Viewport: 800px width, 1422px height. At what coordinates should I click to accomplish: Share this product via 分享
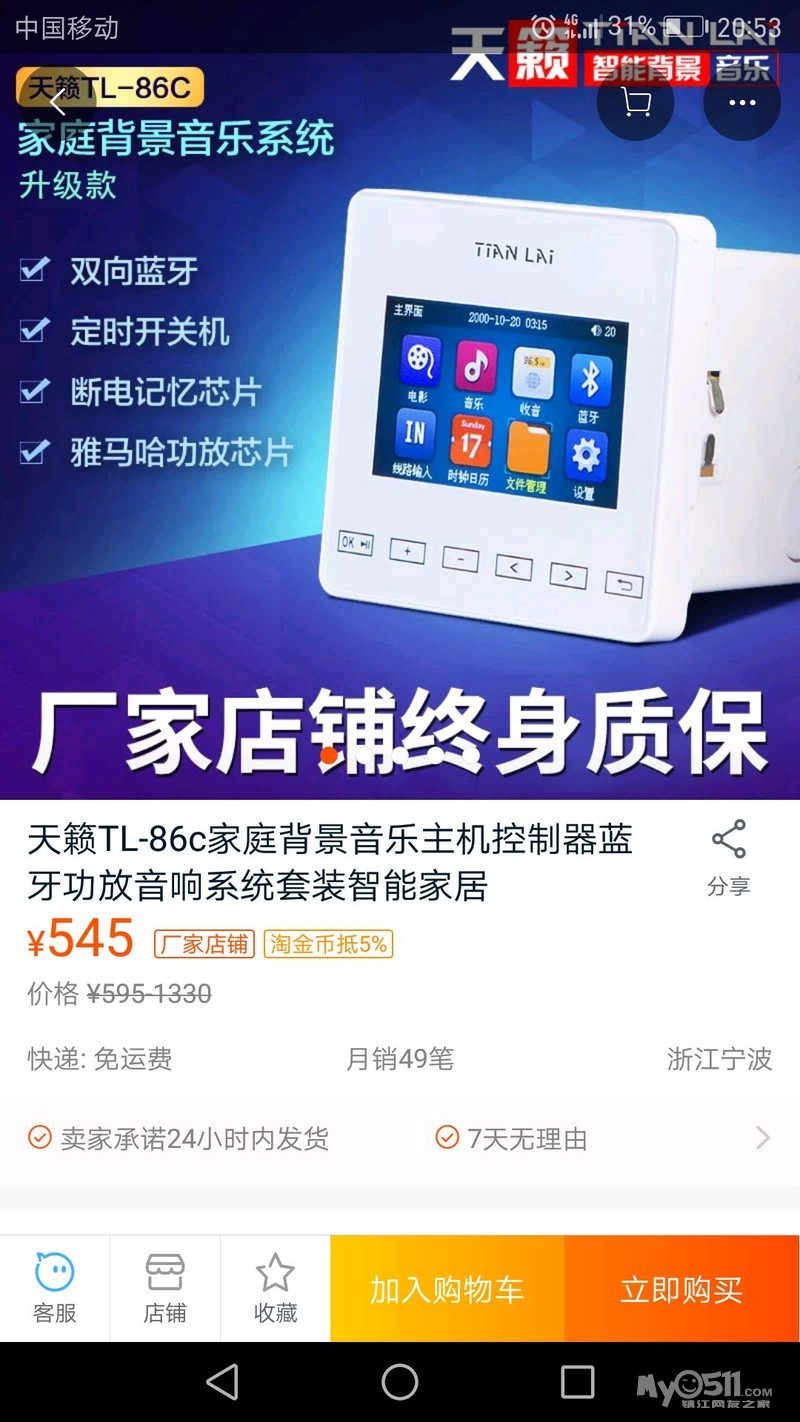728,858
